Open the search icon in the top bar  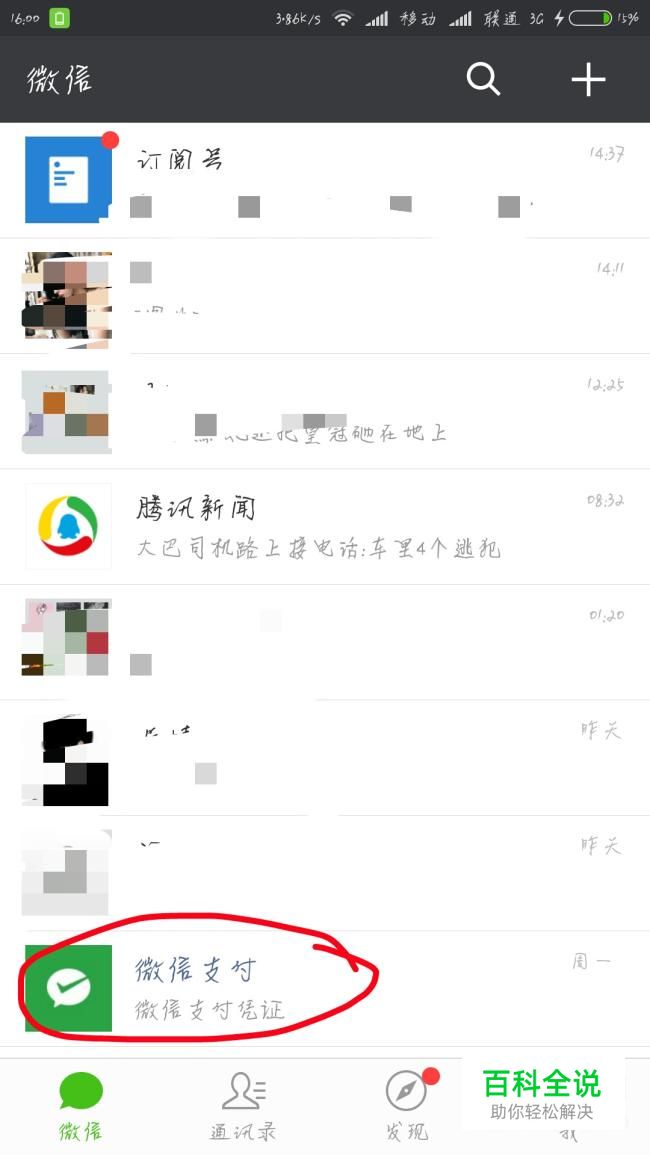coord(483,79)
